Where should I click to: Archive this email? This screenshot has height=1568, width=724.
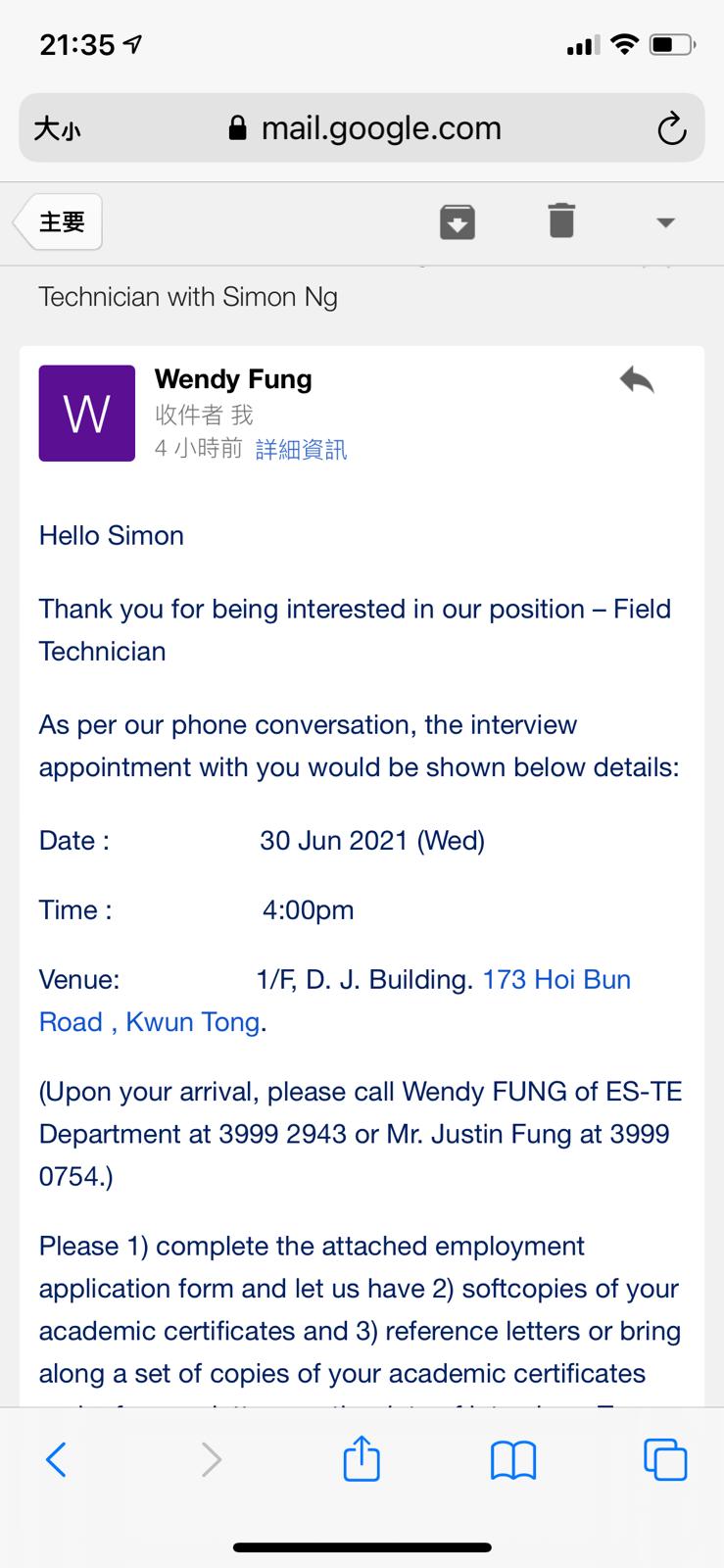pyautogui.click(x=458, y=221)
